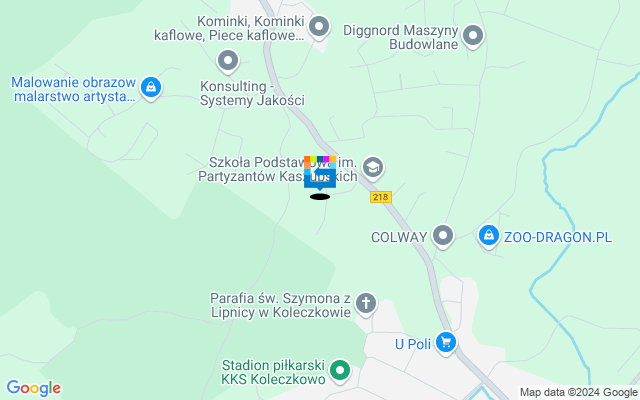Open Malowanie obrazow shop marker
Viewport: 640px width, 400px height.
tap(151, 89)
